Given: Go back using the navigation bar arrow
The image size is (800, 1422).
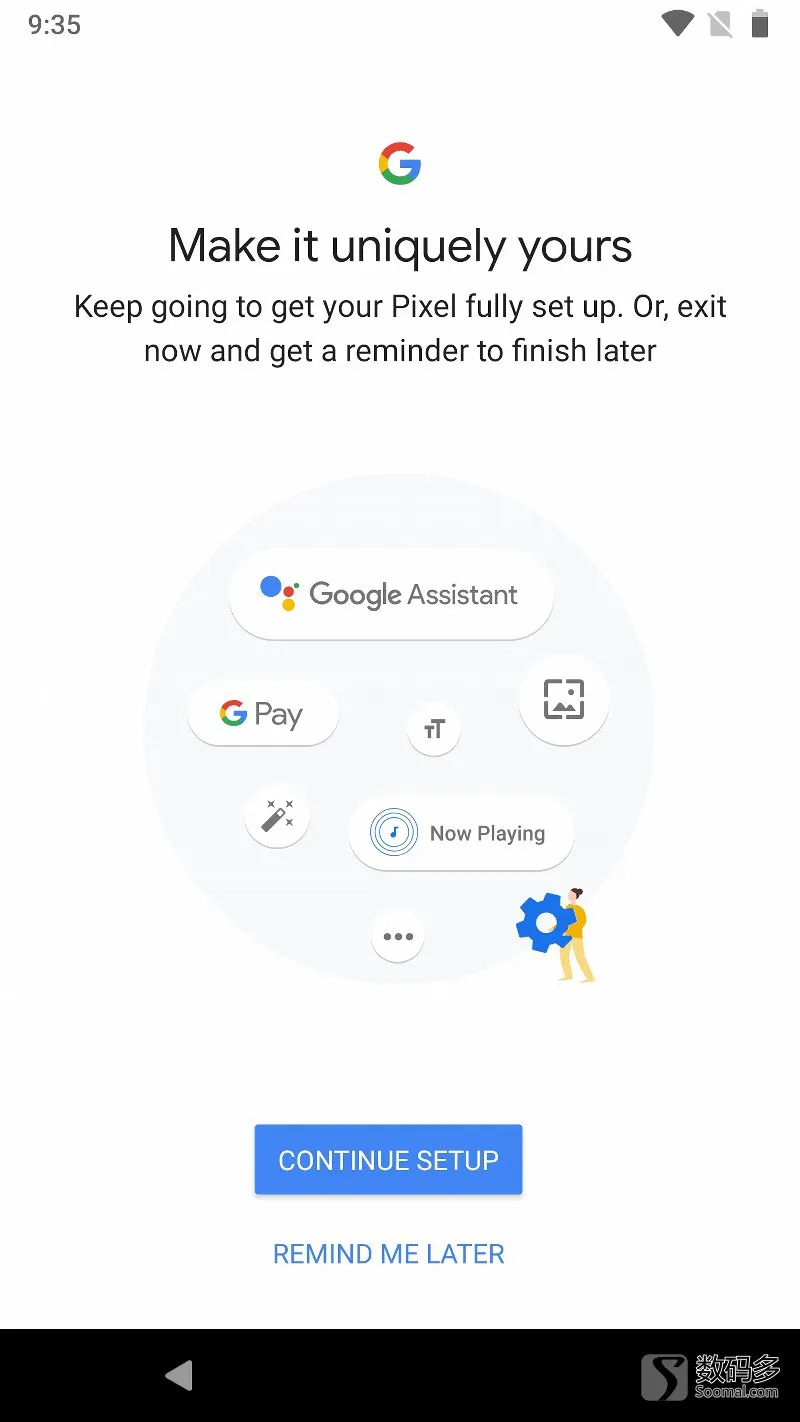Looking at the screenshot, I should (179, 1376).
